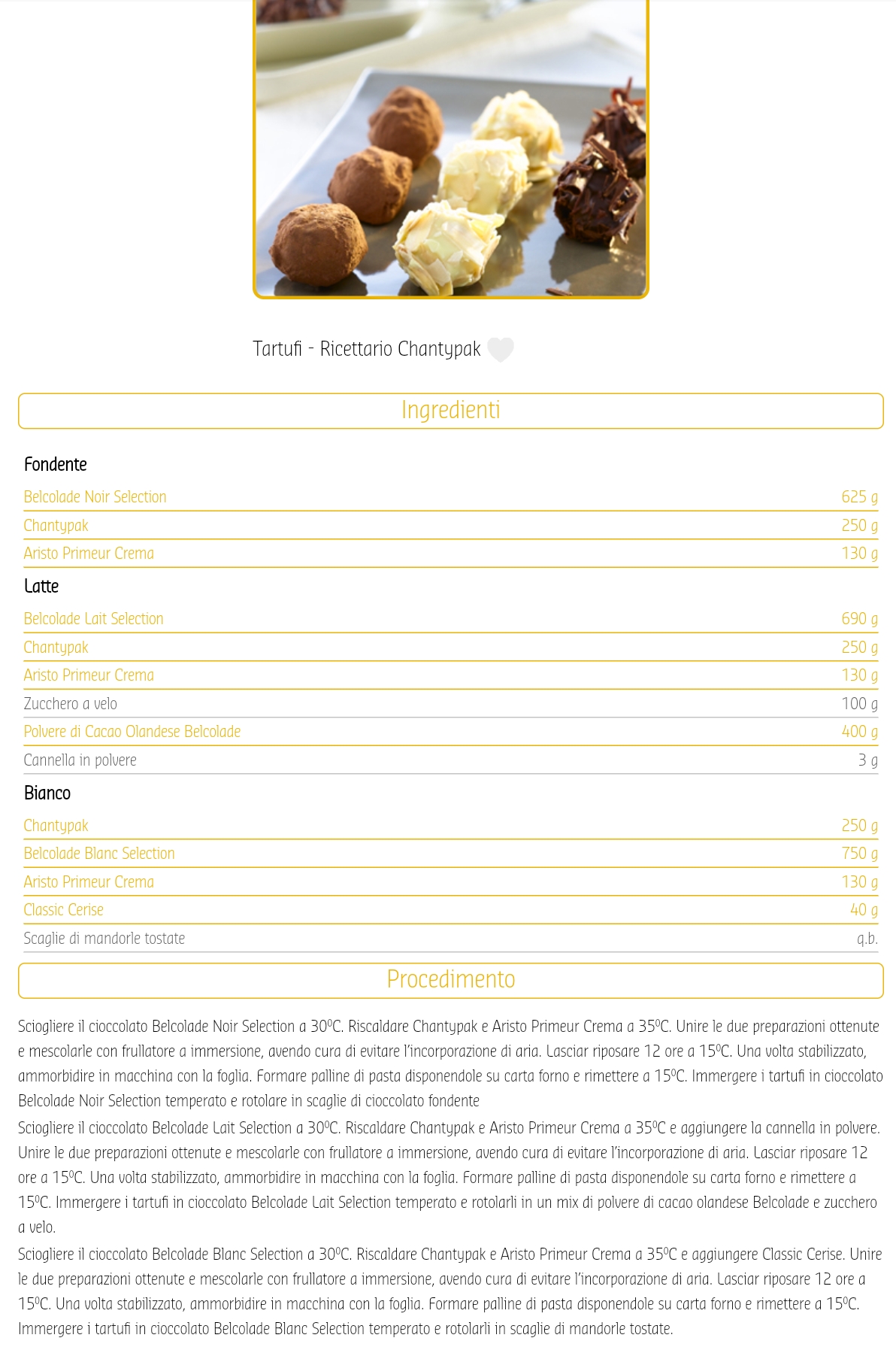The height and width of the screenshot is (1350, 896).
Task: Select Aristo Primeur Crema under Fondente
Action: pyautogui.click(x=89, y=554)
